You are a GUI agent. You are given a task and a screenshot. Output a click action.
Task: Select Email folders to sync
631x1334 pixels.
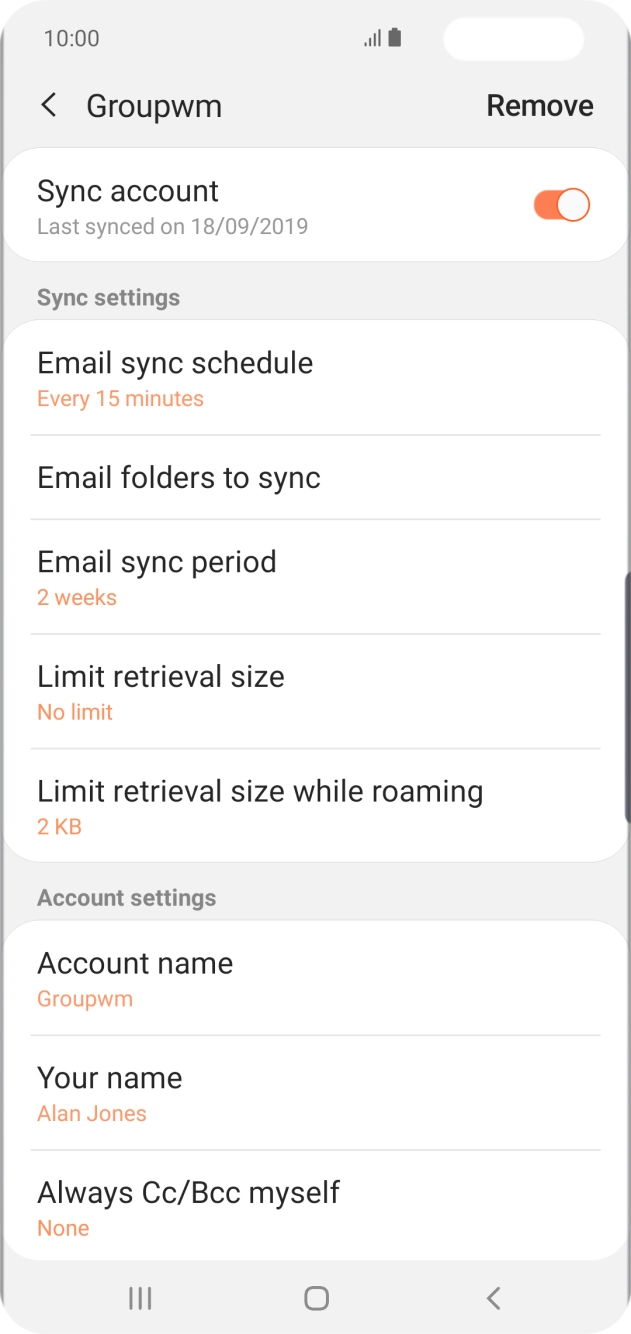click(x=315, y=478)
